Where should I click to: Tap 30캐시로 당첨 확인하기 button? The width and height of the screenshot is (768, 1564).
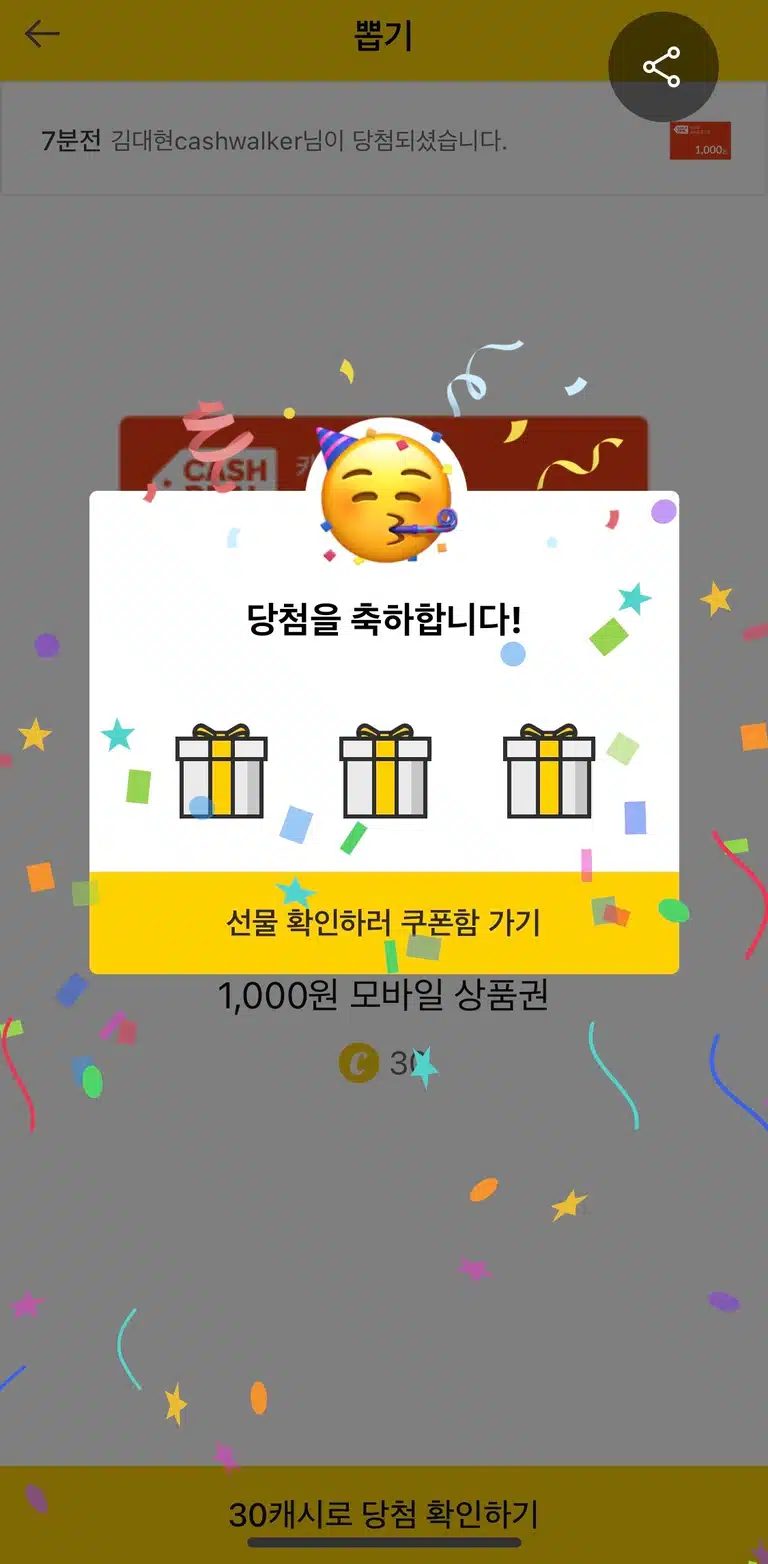[384, 1514]
